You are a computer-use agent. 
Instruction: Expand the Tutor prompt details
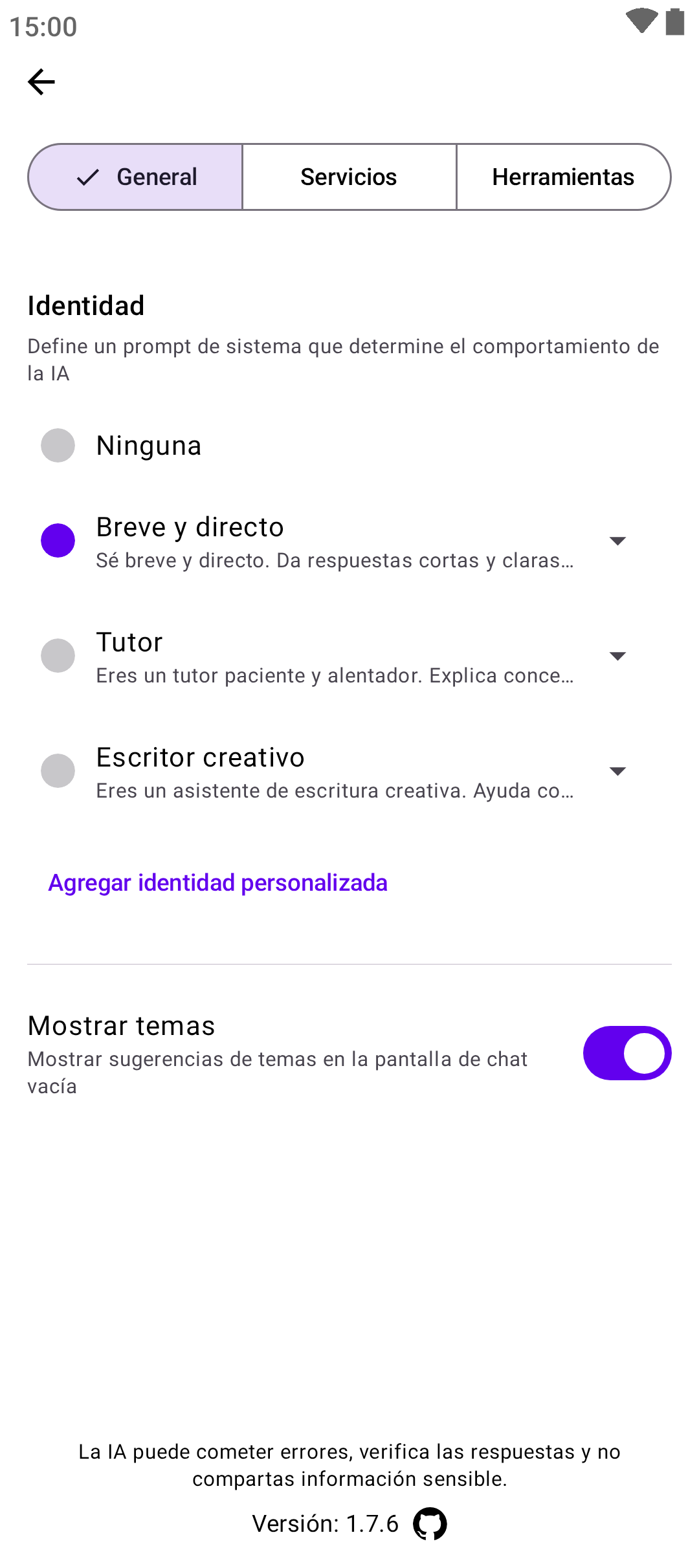(617, 656)
